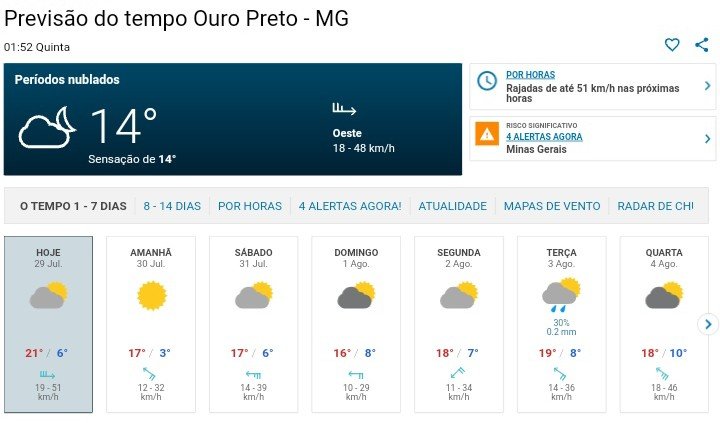
Task: Open AMANHÃ 30 Jul. forecast card
Action: (151, 324)
